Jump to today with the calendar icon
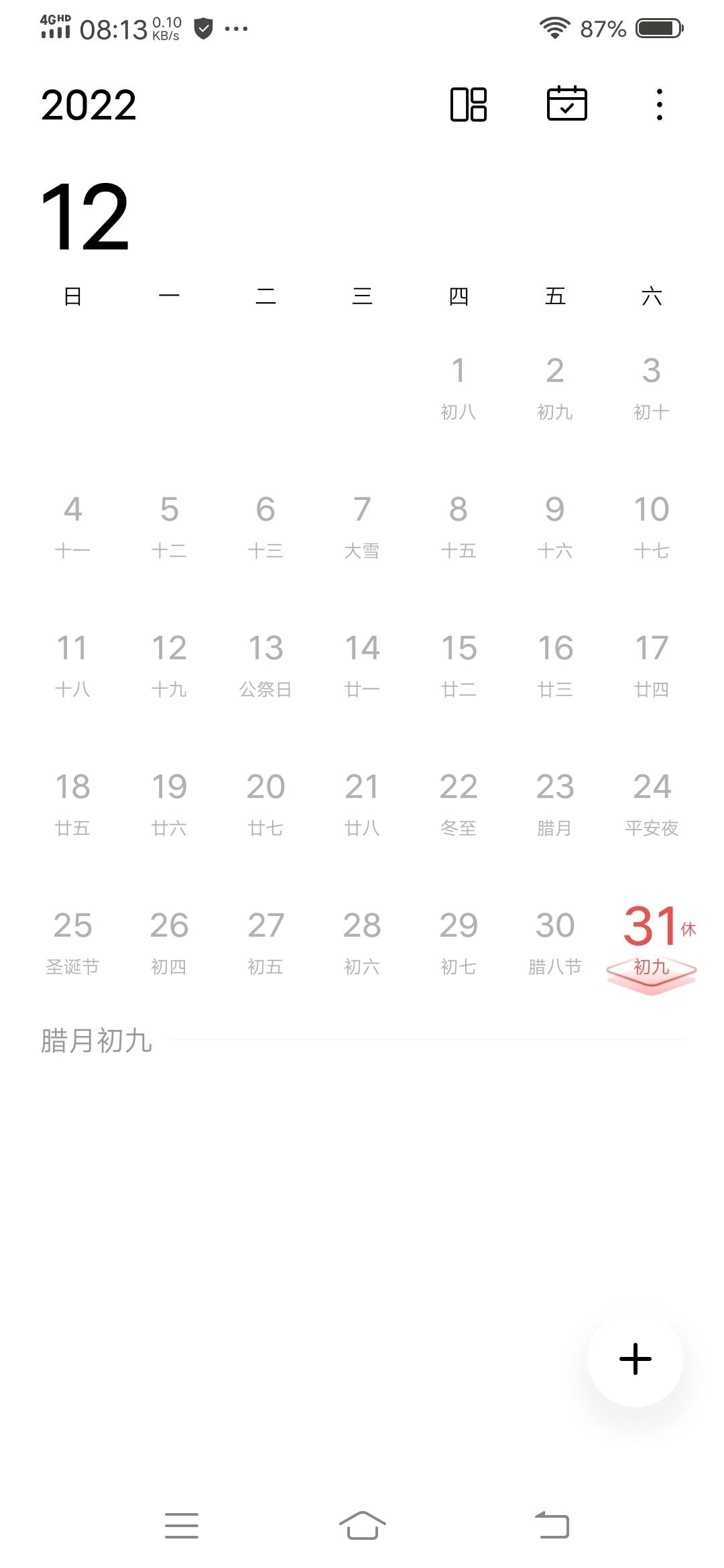 point(567,104)
